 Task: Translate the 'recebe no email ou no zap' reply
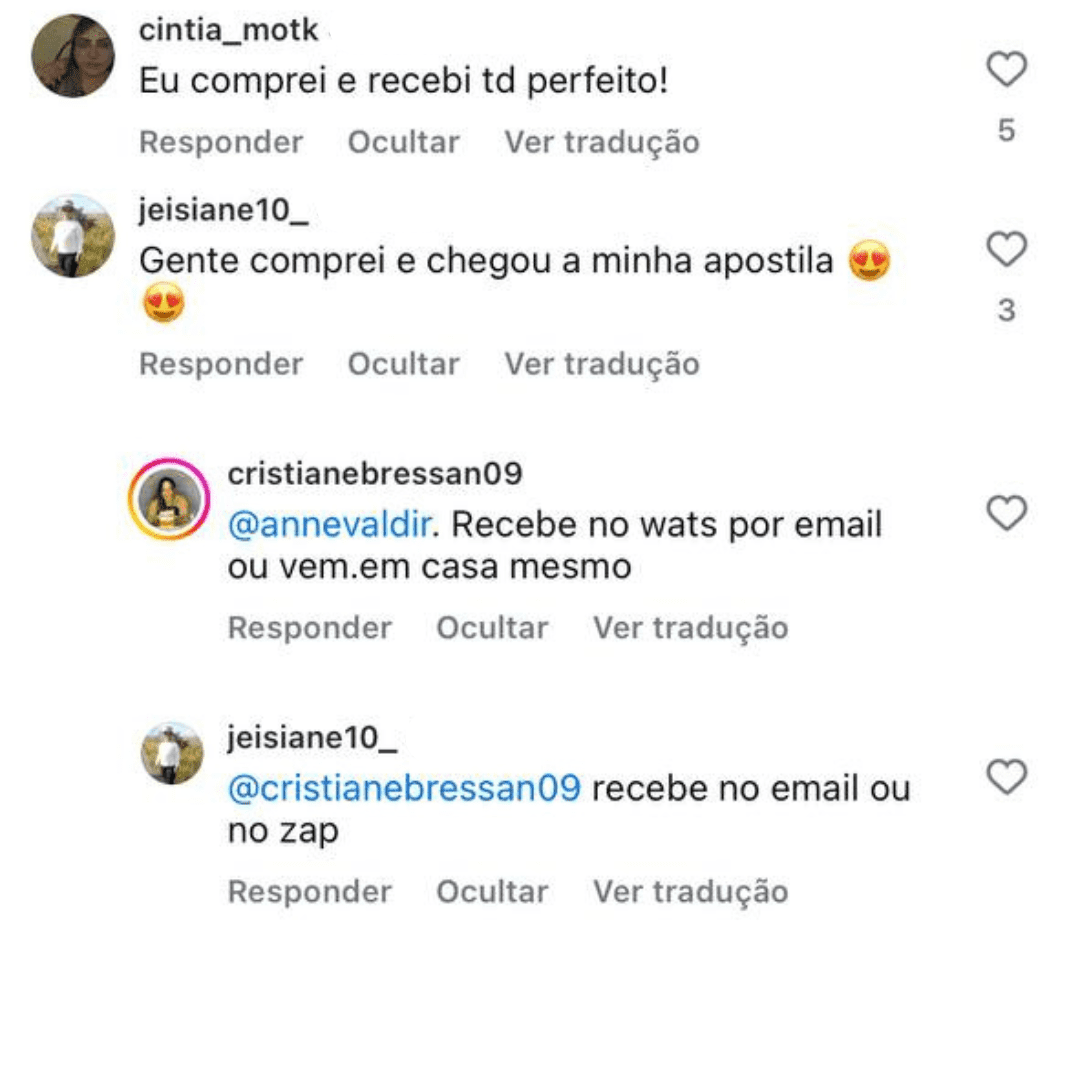tap(690, 892)
